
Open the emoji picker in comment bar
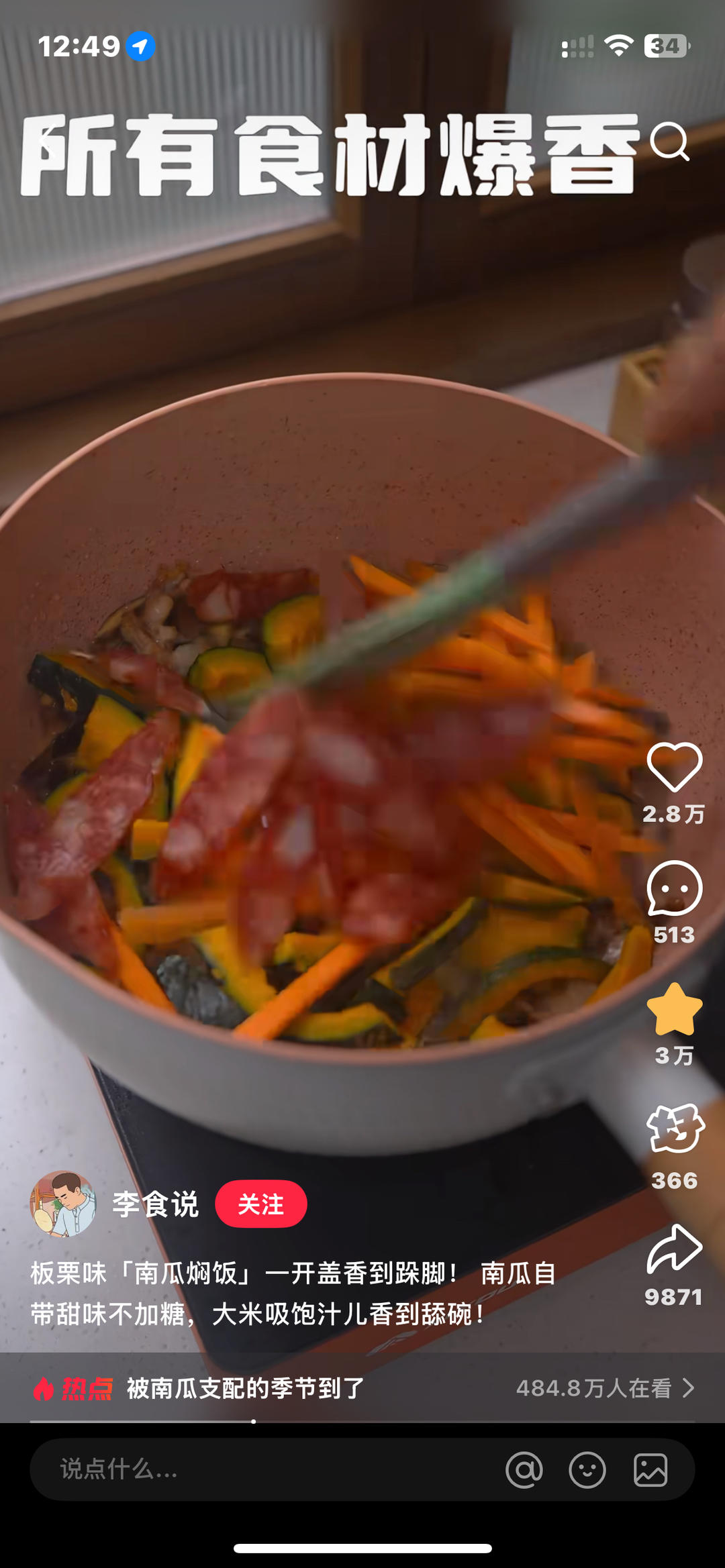pos(587,1470)
